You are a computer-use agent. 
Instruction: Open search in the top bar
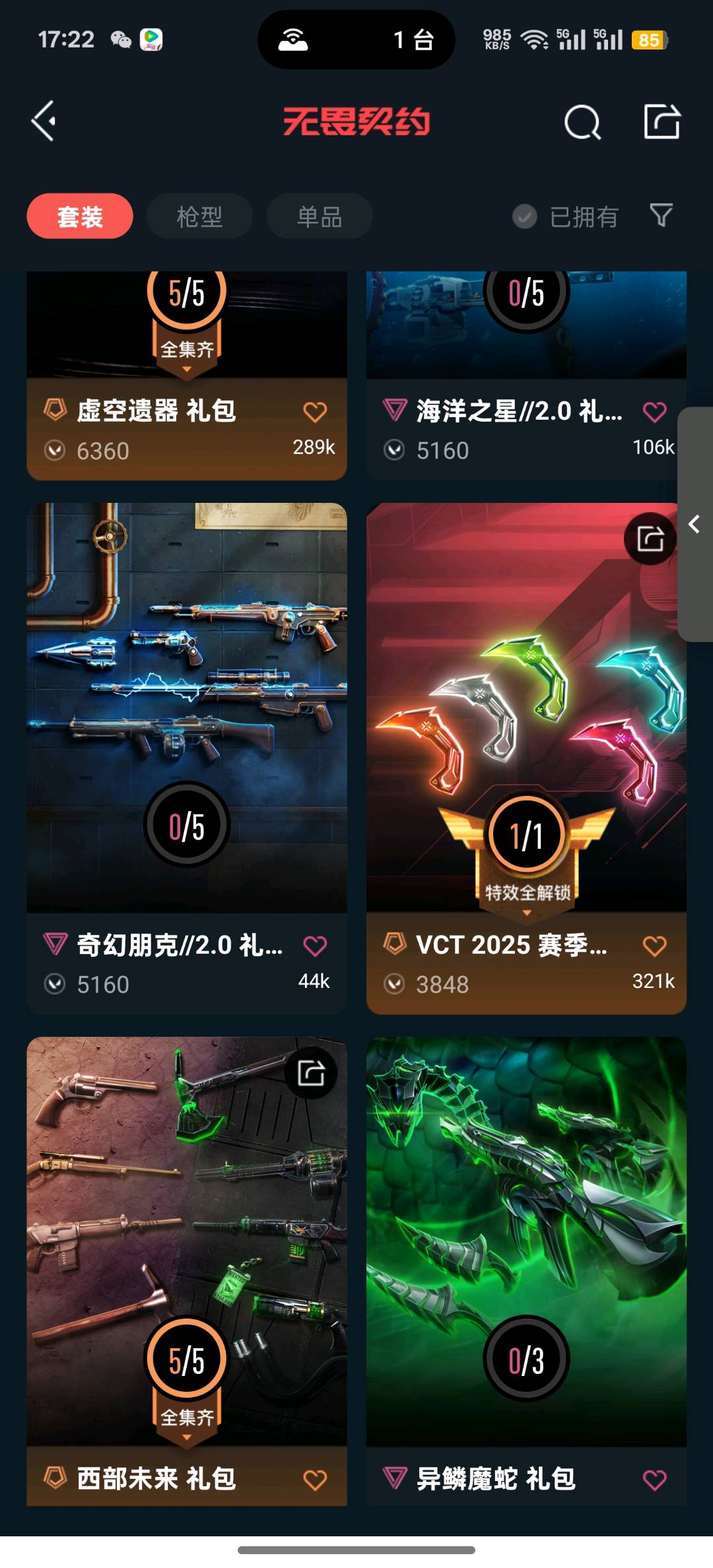click(582, 122)
